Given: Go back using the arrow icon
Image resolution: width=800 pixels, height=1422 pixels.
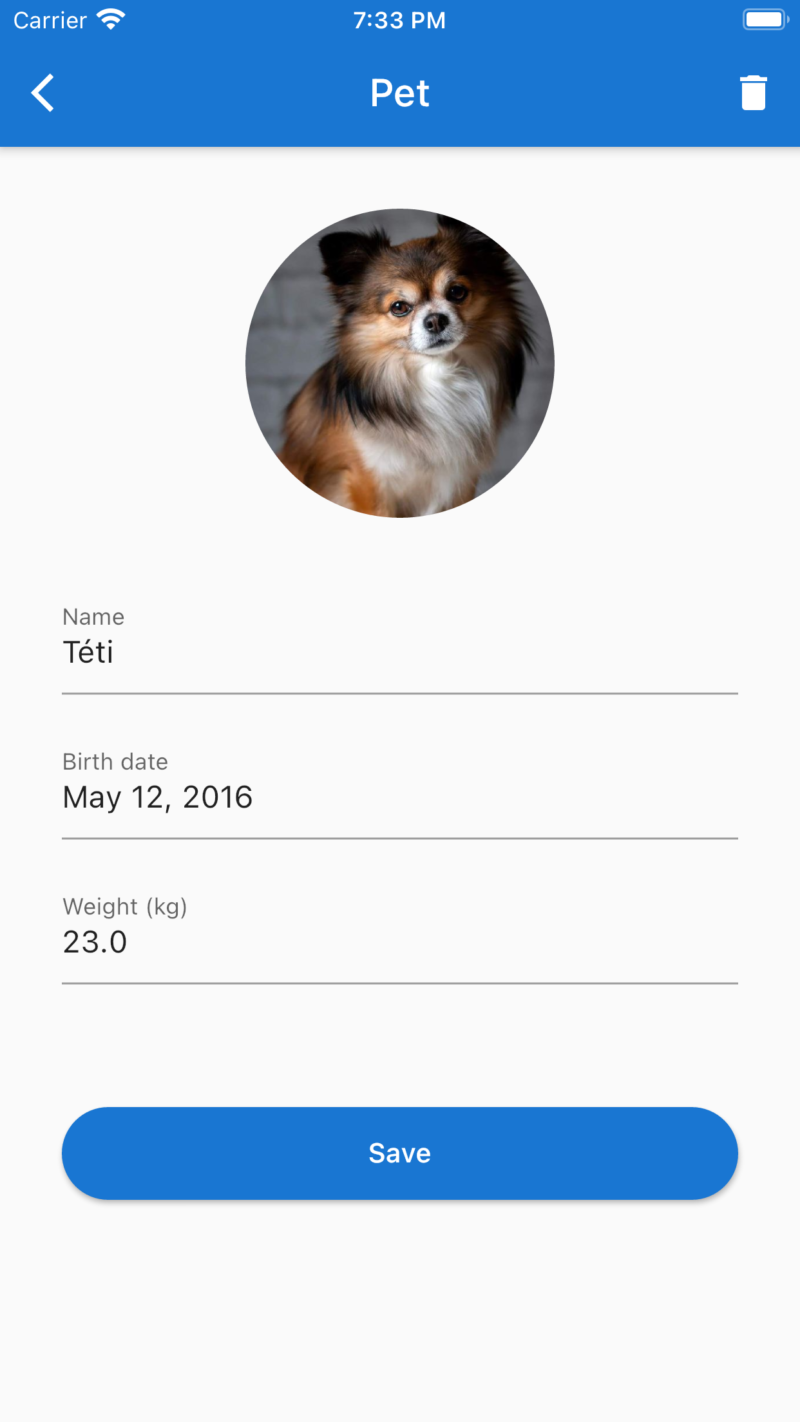Looking at the screenshot, I should click(x=42, y=93).
